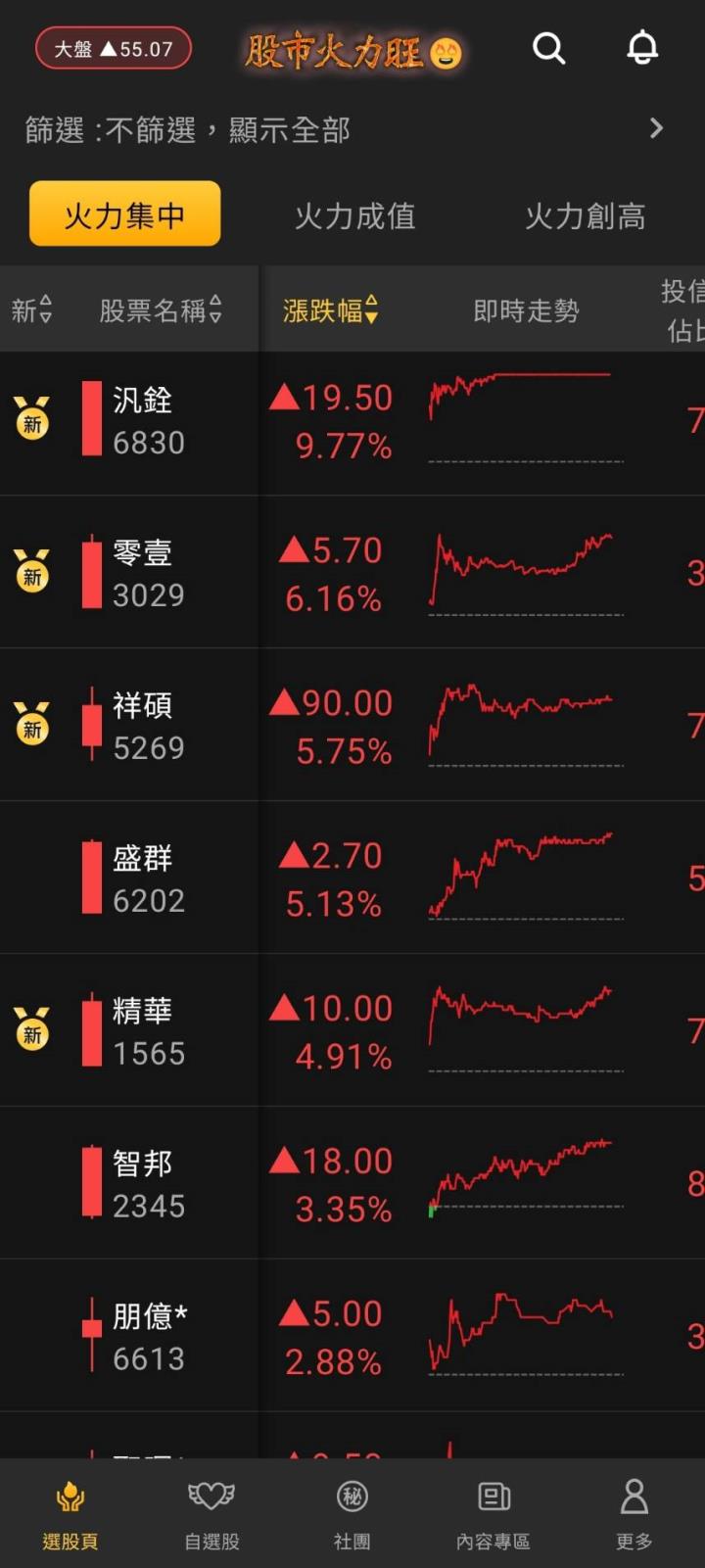
Task: Toggle sorting on the 新 column
Action: pos(32,309)
